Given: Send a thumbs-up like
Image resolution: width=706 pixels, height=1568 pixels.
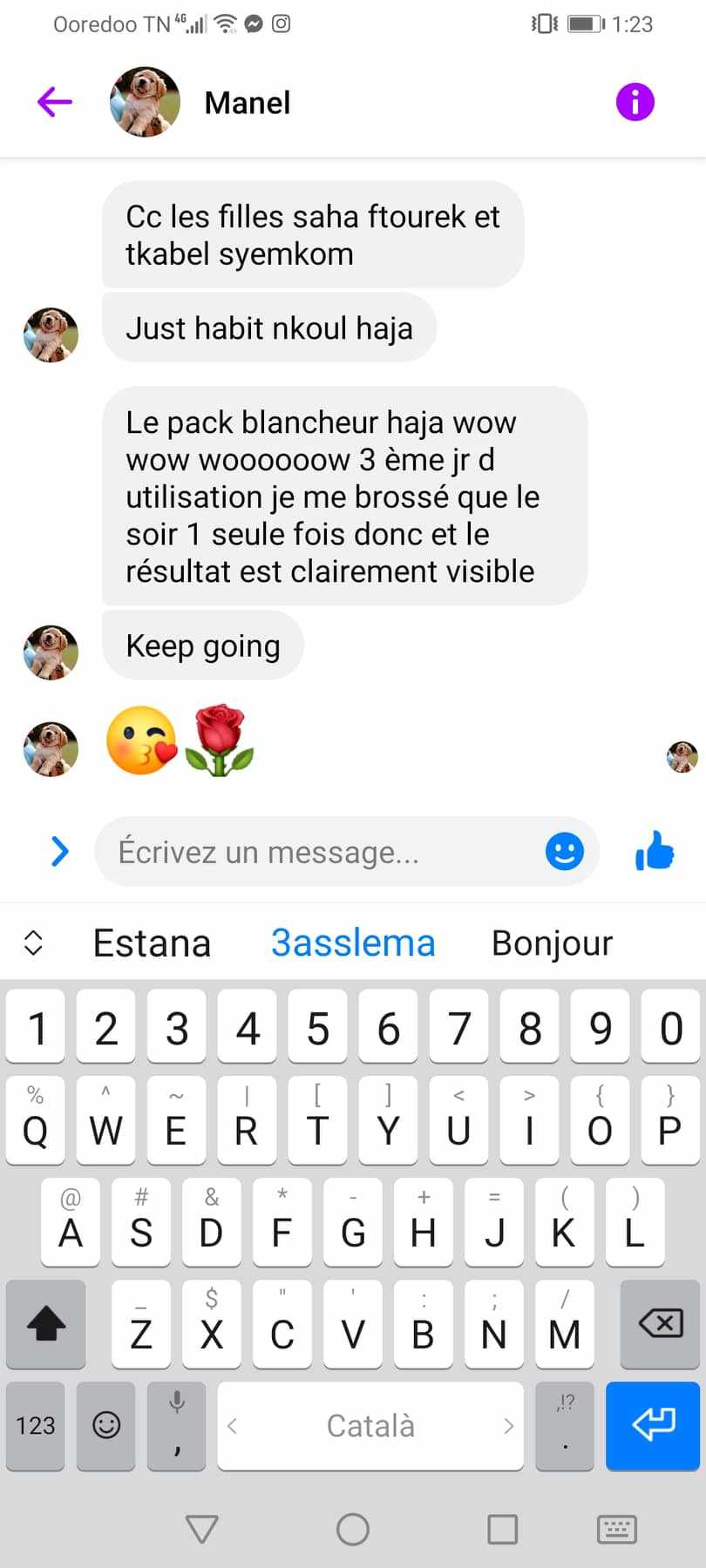Looking at the screenshot, I should pos(655,851).
